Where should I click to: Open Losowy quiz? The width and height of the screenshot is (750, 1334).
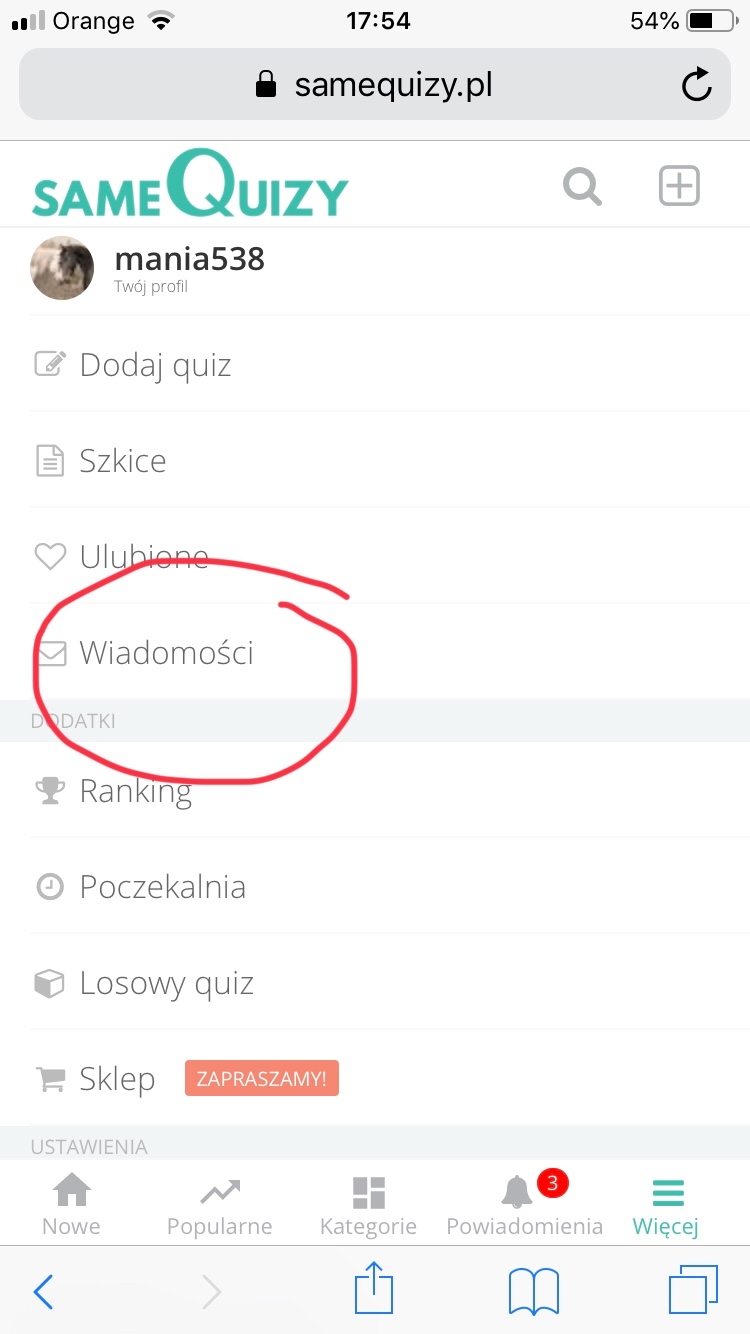(x=166, y=983)
